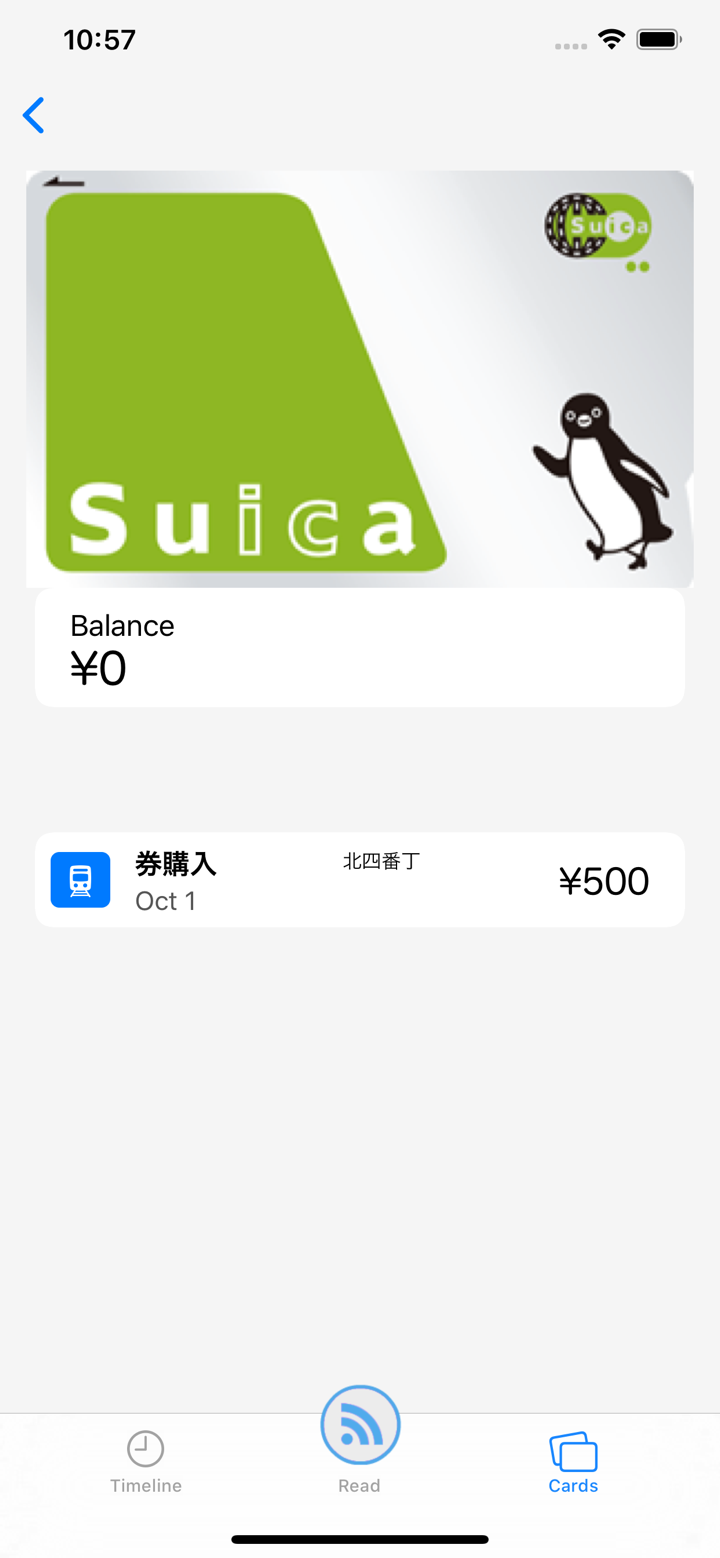
Task: Switch to the Cards tab
Action: (x=572, y=1460)
